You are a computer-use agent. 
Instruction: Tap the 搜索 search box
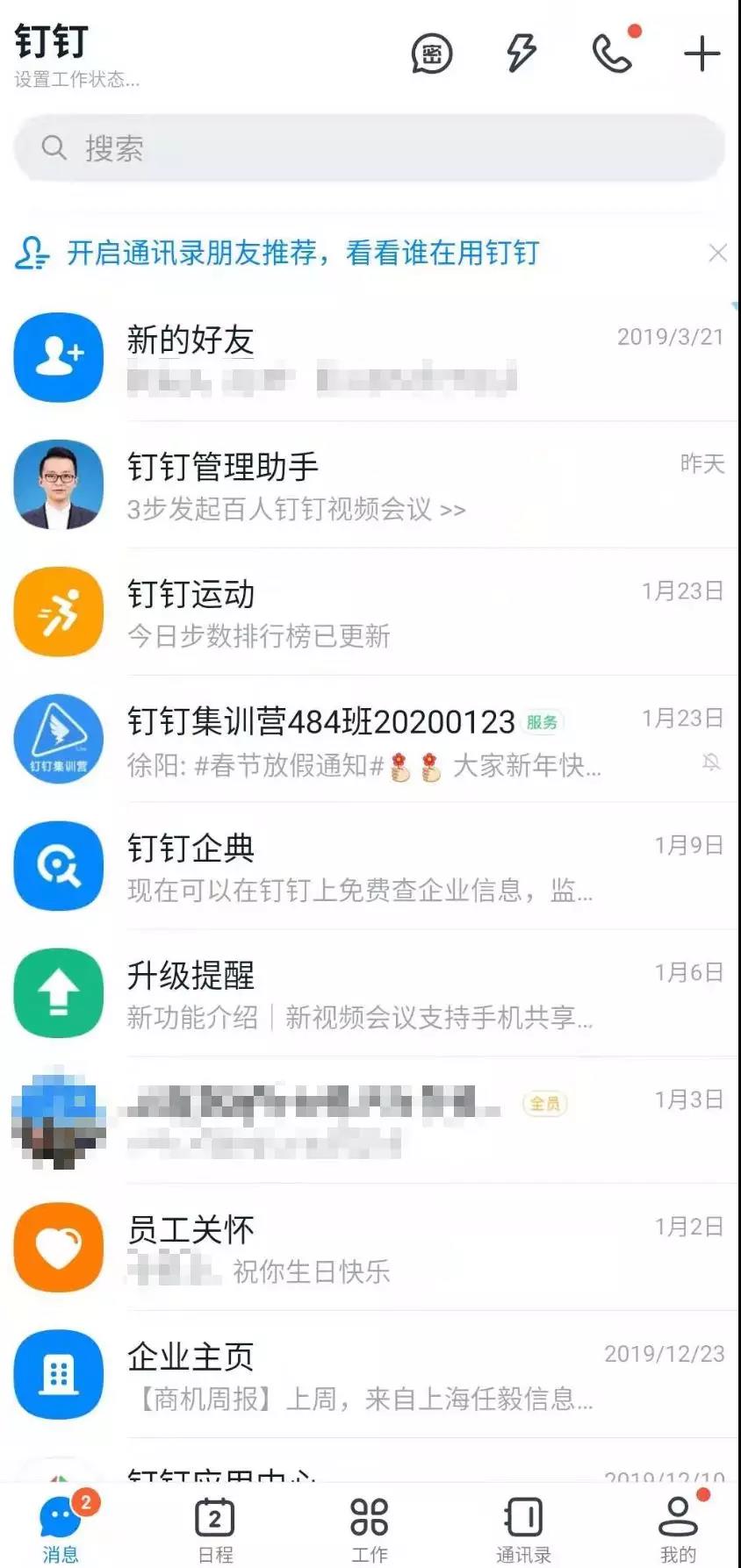tap(370, 148)
